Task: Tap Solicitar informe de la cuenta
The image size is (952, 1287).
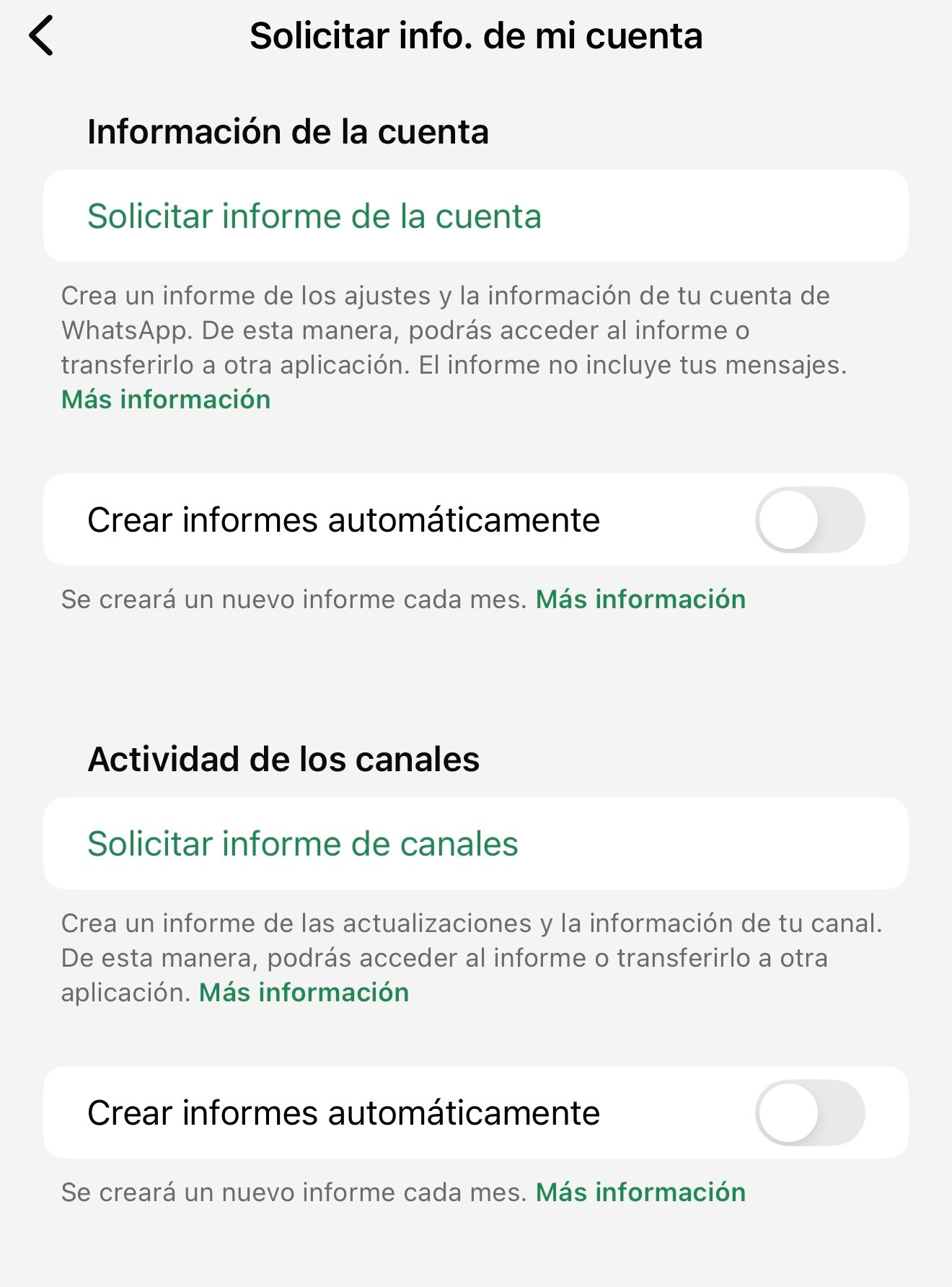Action: pos(314,216)
